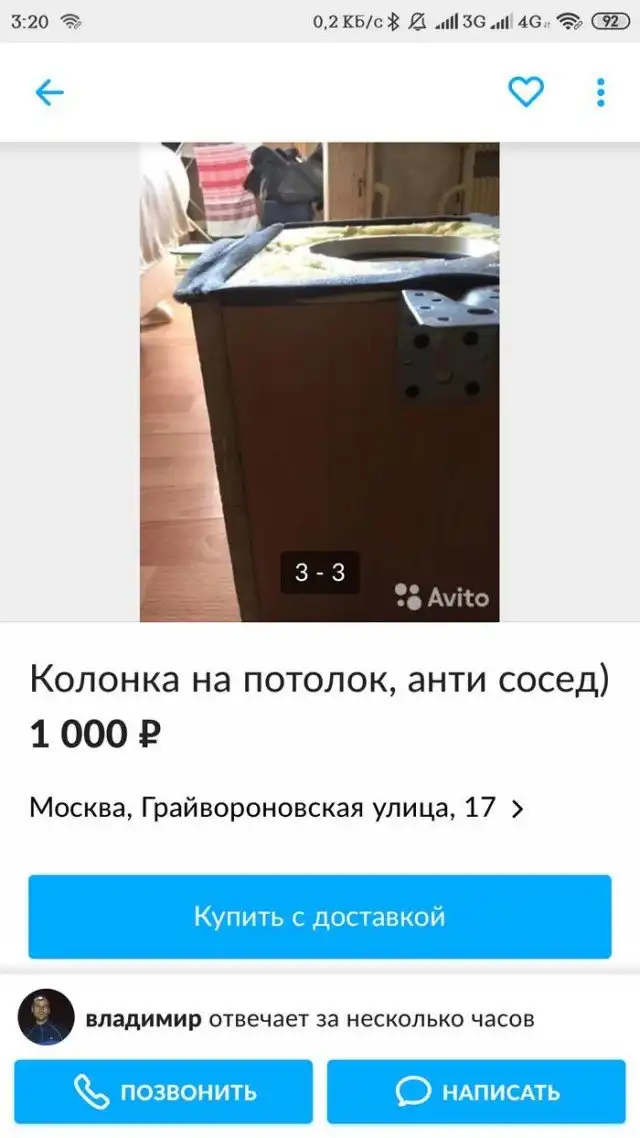
Task: Tap the Купить с доставкой button
Action: click(x=319, y=917)
